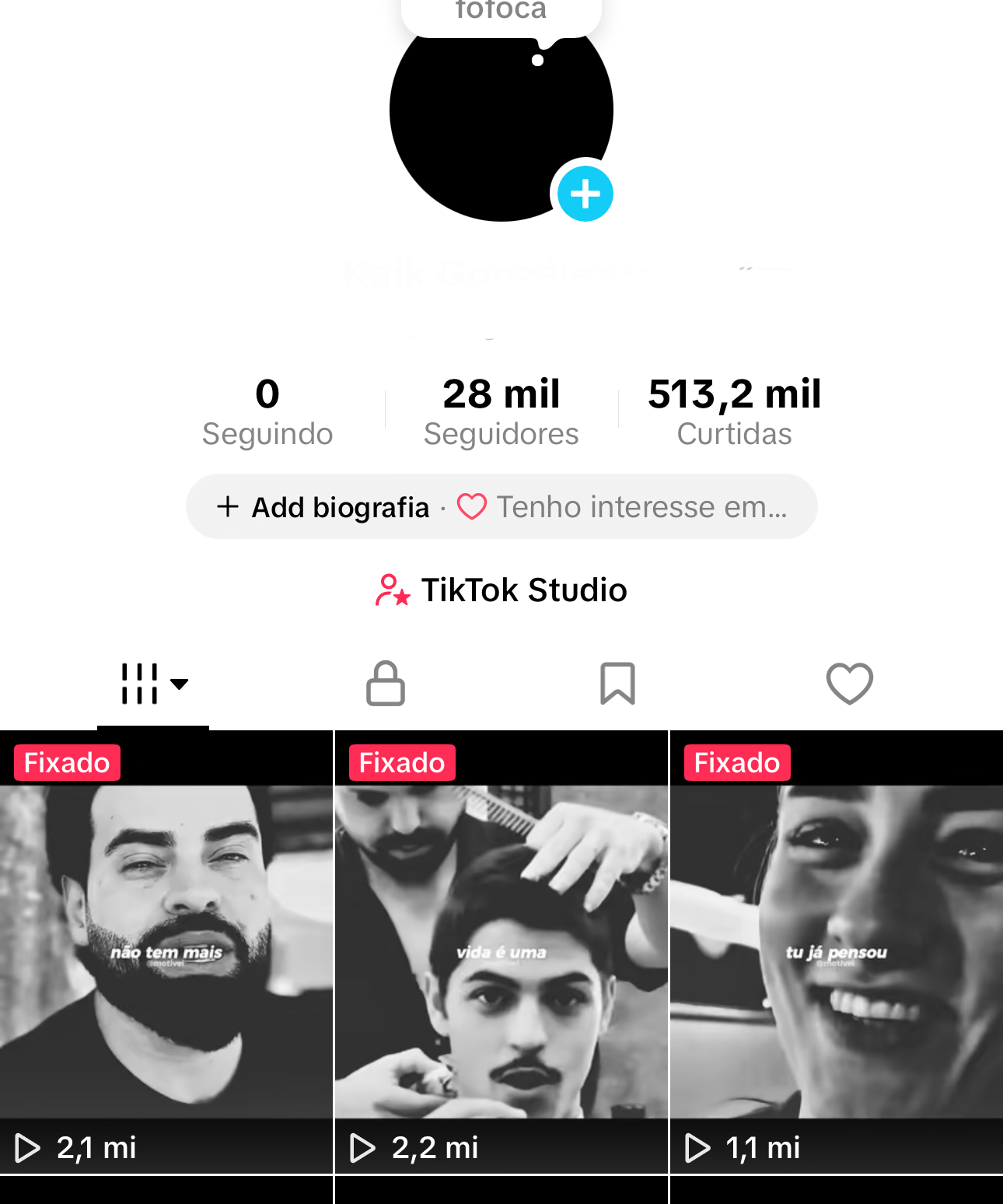Open TikTok Studio
1003x1204 pixels.
click(x=501, y=590)
